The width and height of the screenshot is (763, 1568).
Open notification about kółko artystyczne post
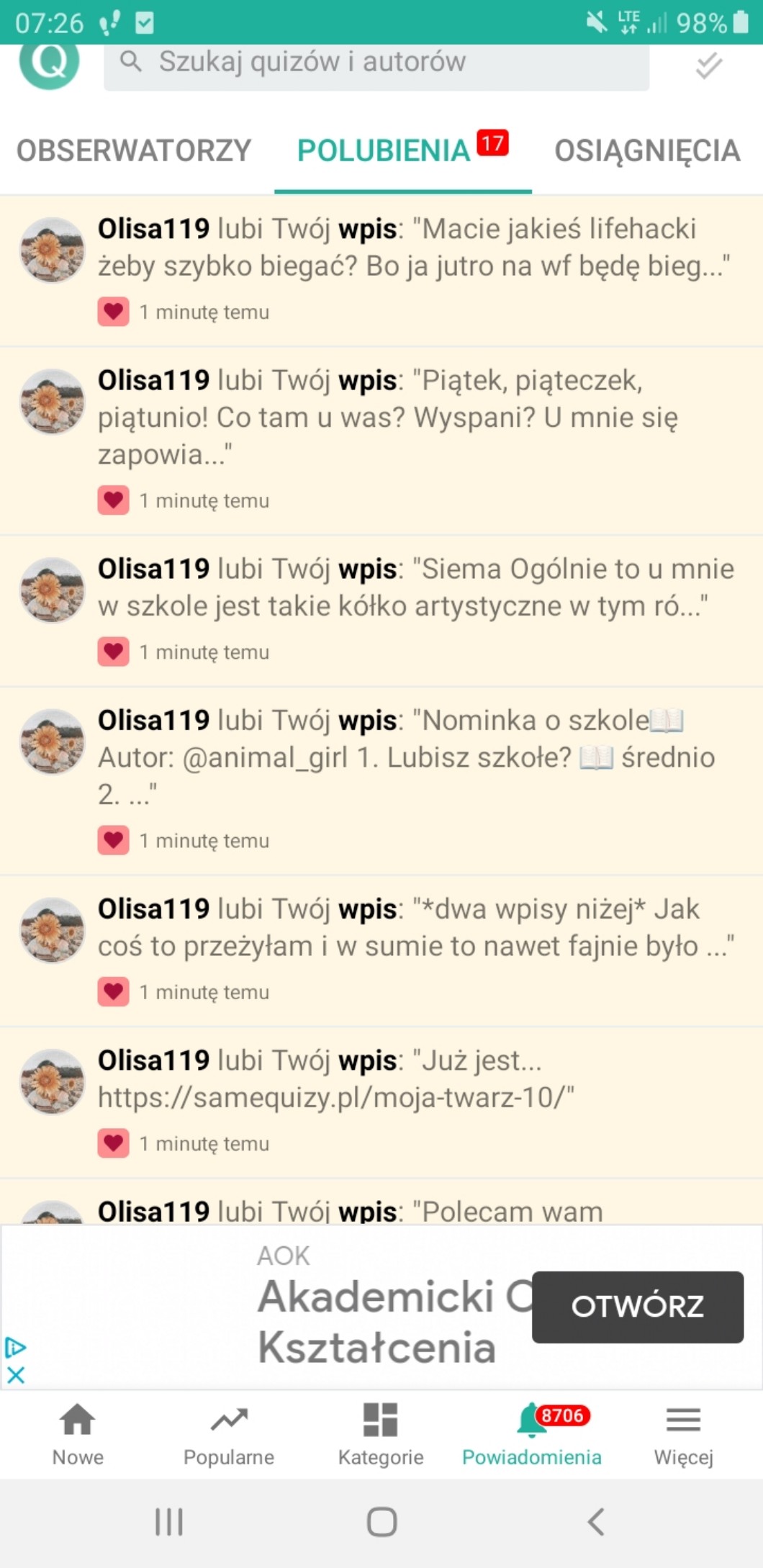[x=414, y=588]
